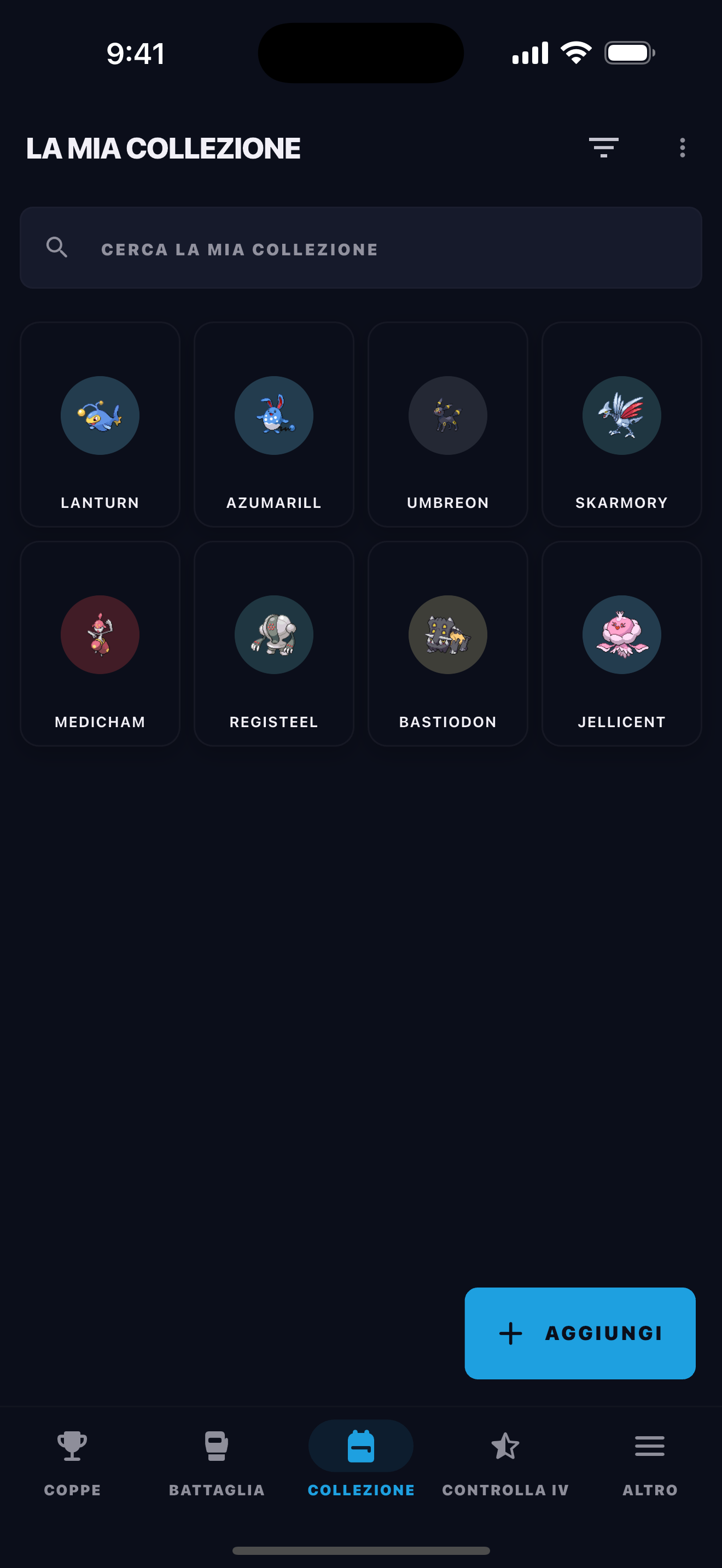Open the Controlla IV tab
The width and height of the screenshot is (722, 1568).
505,1464
